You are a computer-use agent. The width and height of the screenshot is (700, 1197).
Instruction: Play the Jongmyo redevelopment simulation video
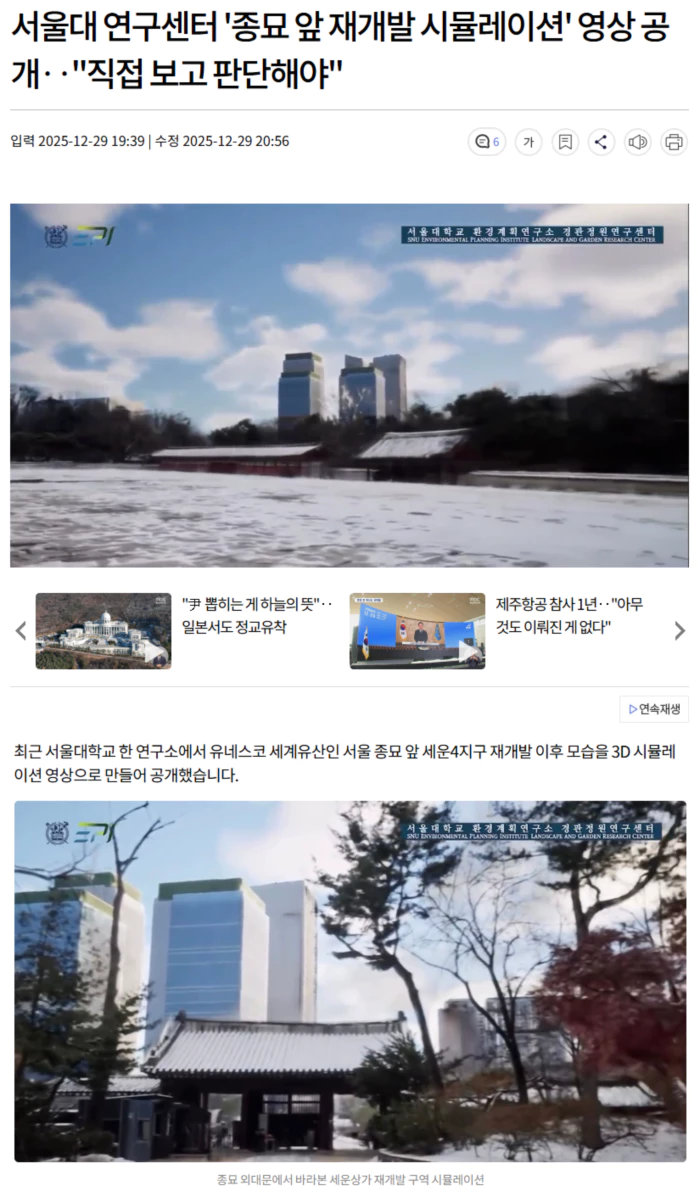click(349, 385)
